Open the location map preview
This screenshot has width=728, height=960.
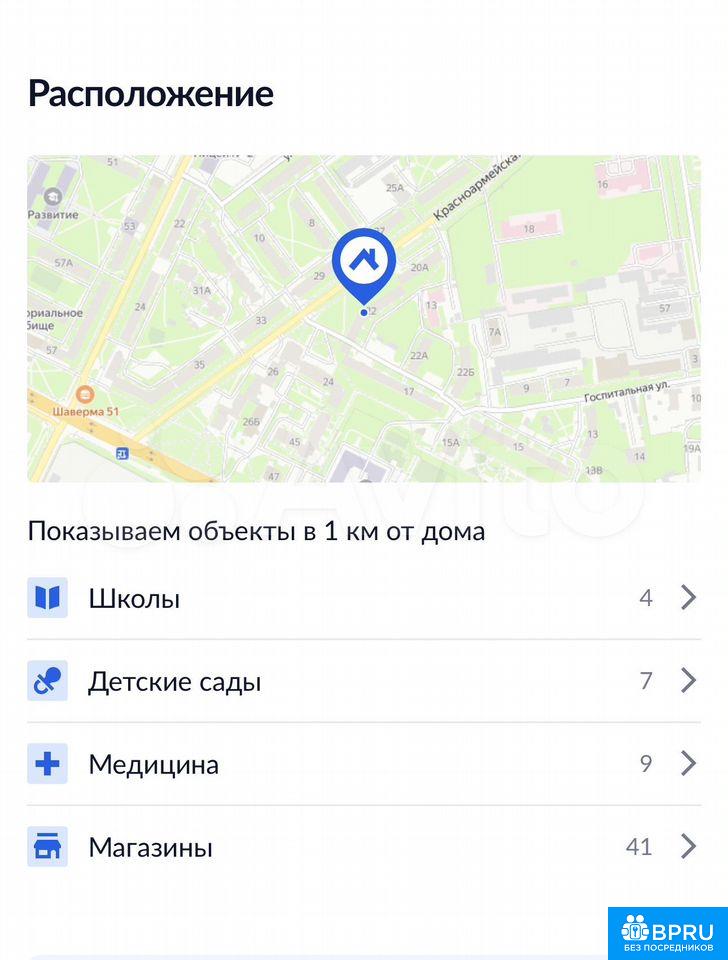tap(363, 318)
